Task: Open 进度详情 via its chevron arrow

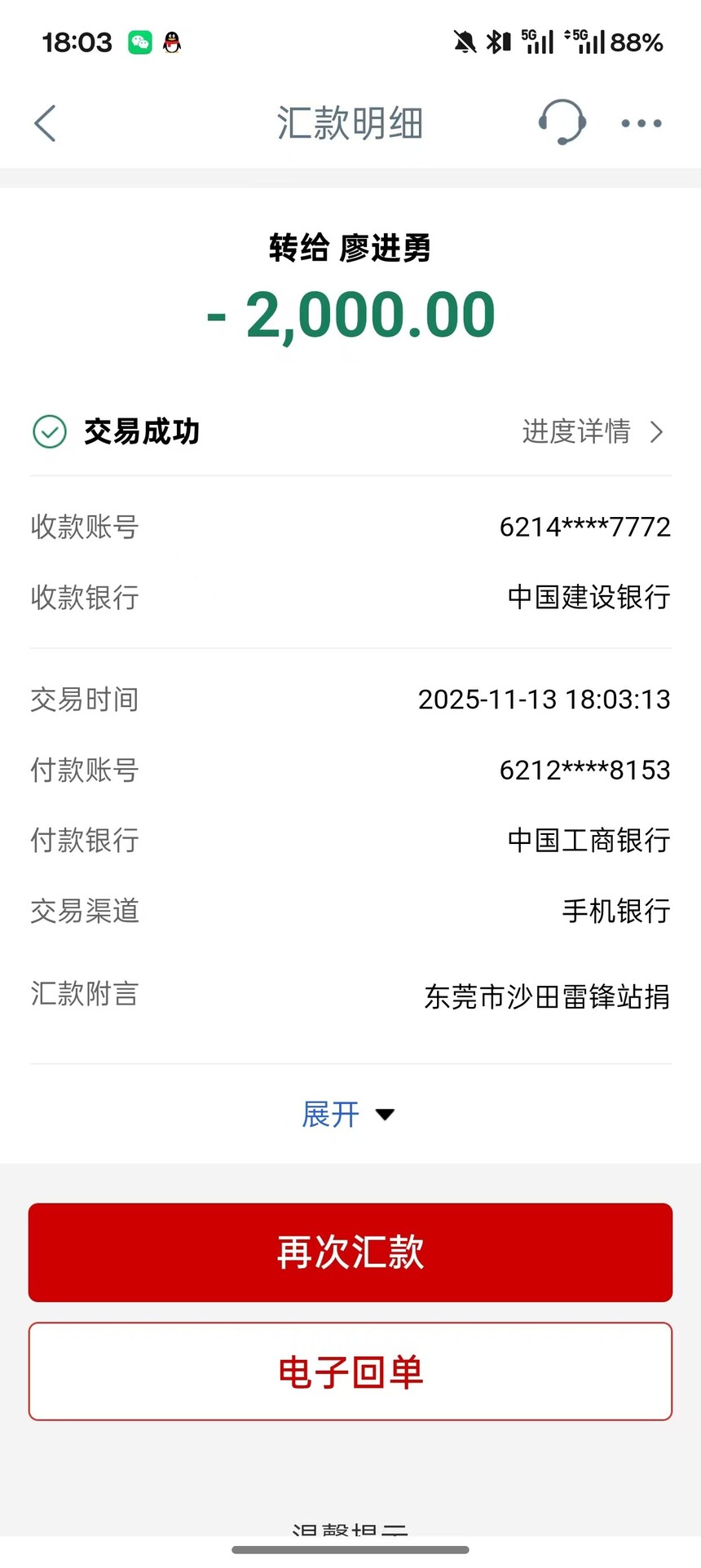Action: 656,432
